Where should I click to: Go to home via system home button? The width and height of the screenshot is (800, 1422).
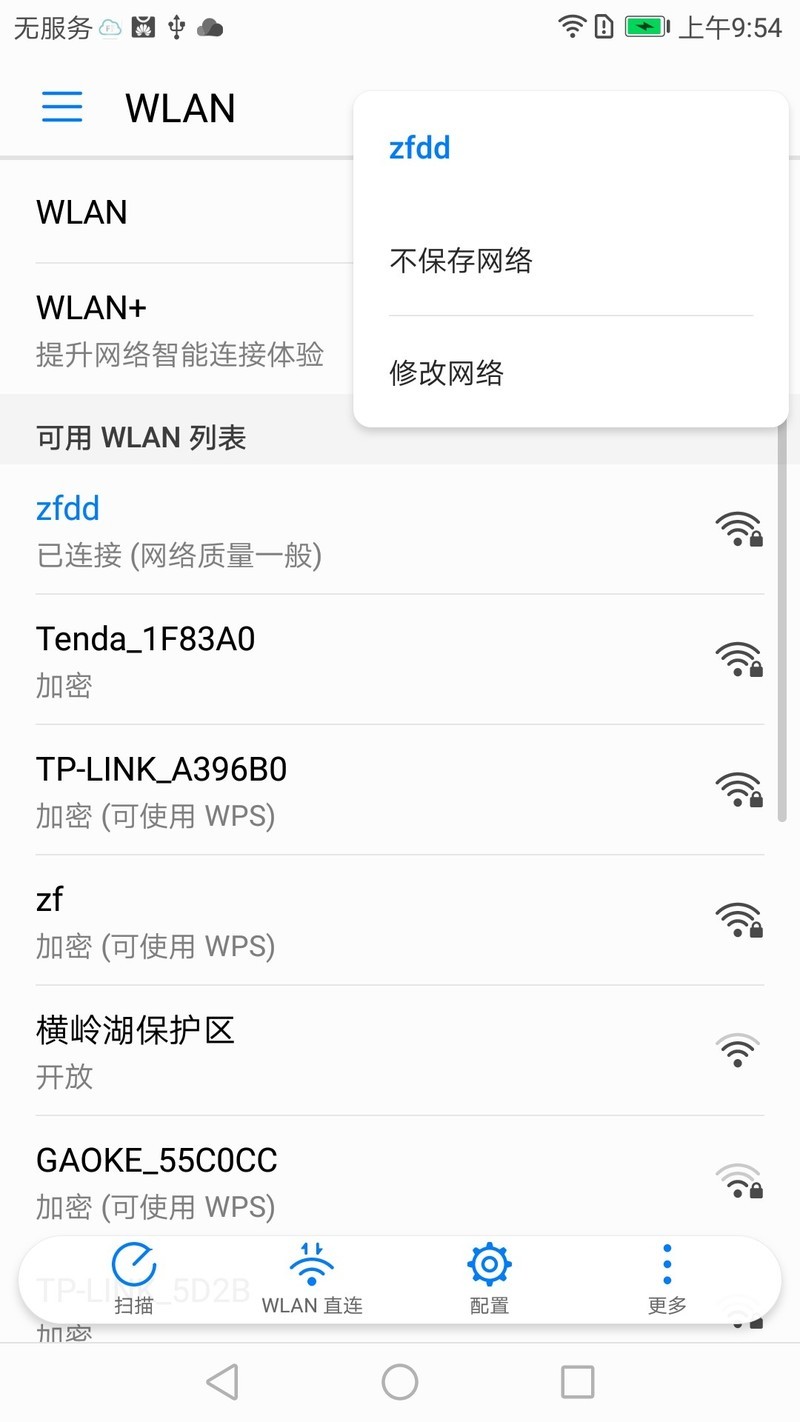[400, 1382]
